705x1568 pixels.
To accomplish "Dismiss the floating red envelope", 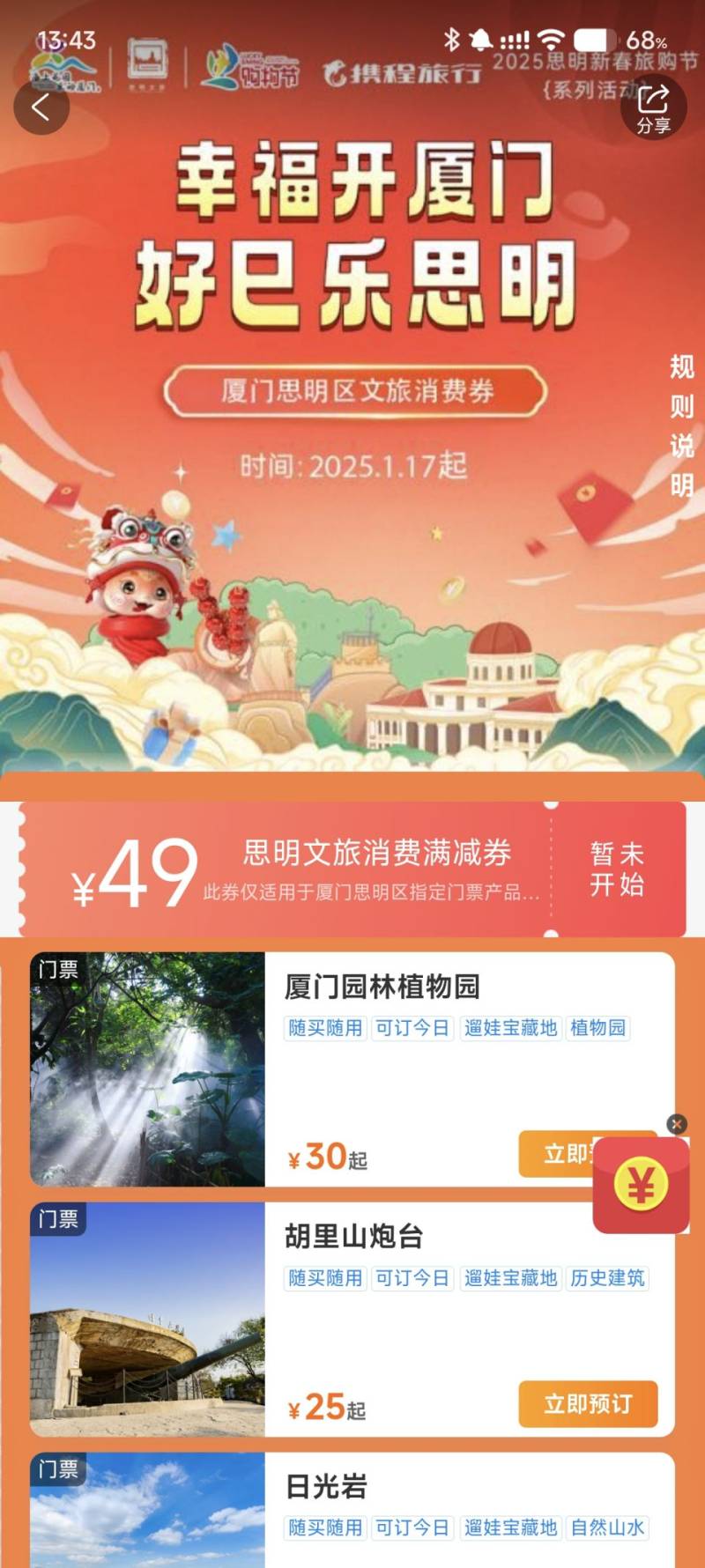I will (677, 1124).
